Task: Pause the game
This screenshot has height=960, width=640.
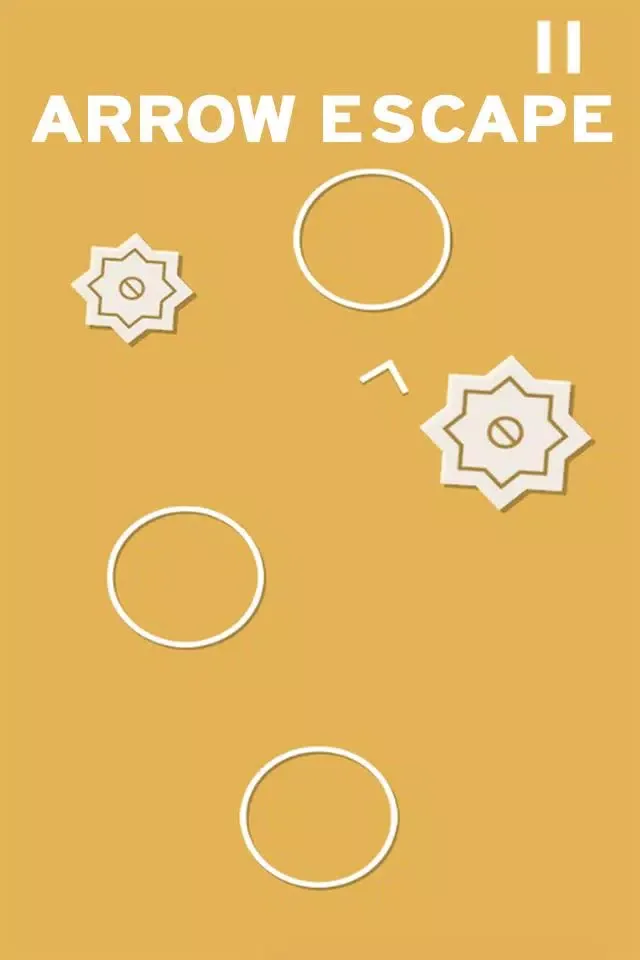Action: click(558, 47)
